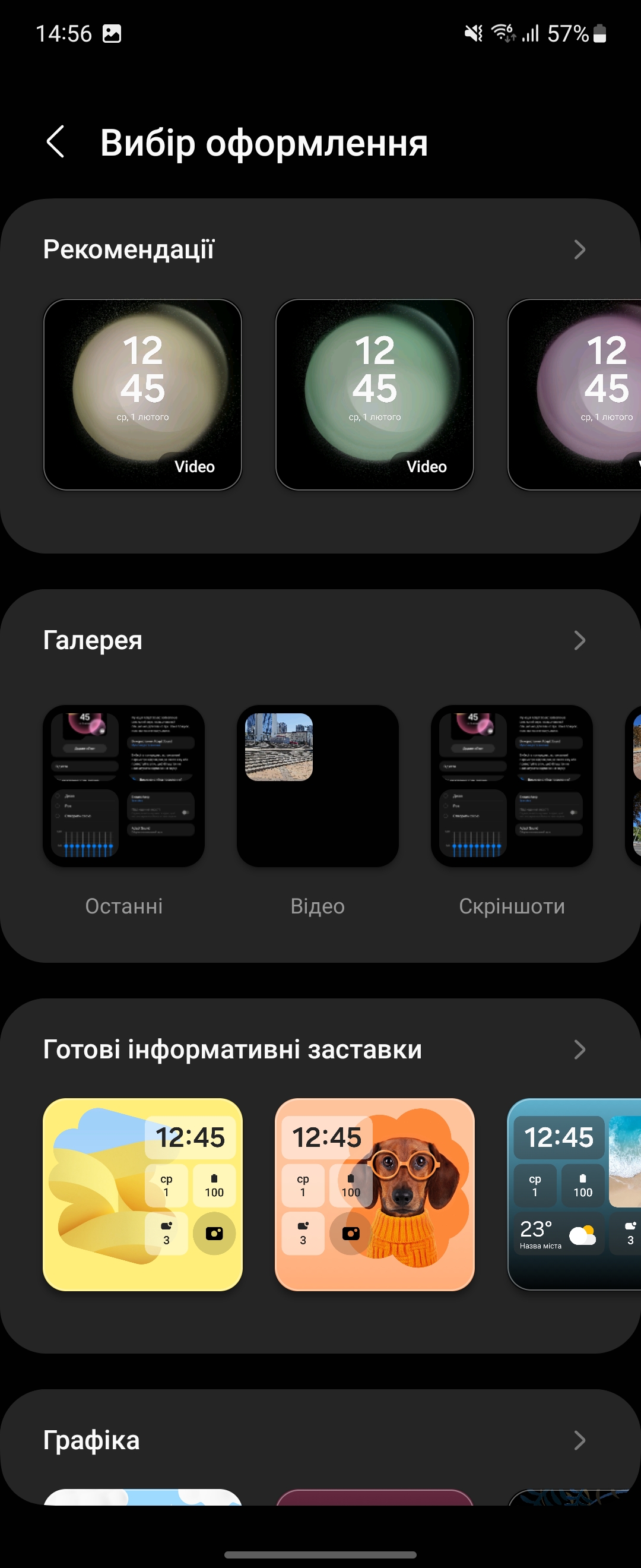641x1568 pixels.
Task: Expand the Графіка section
Action: click(x=579, y=1440)
